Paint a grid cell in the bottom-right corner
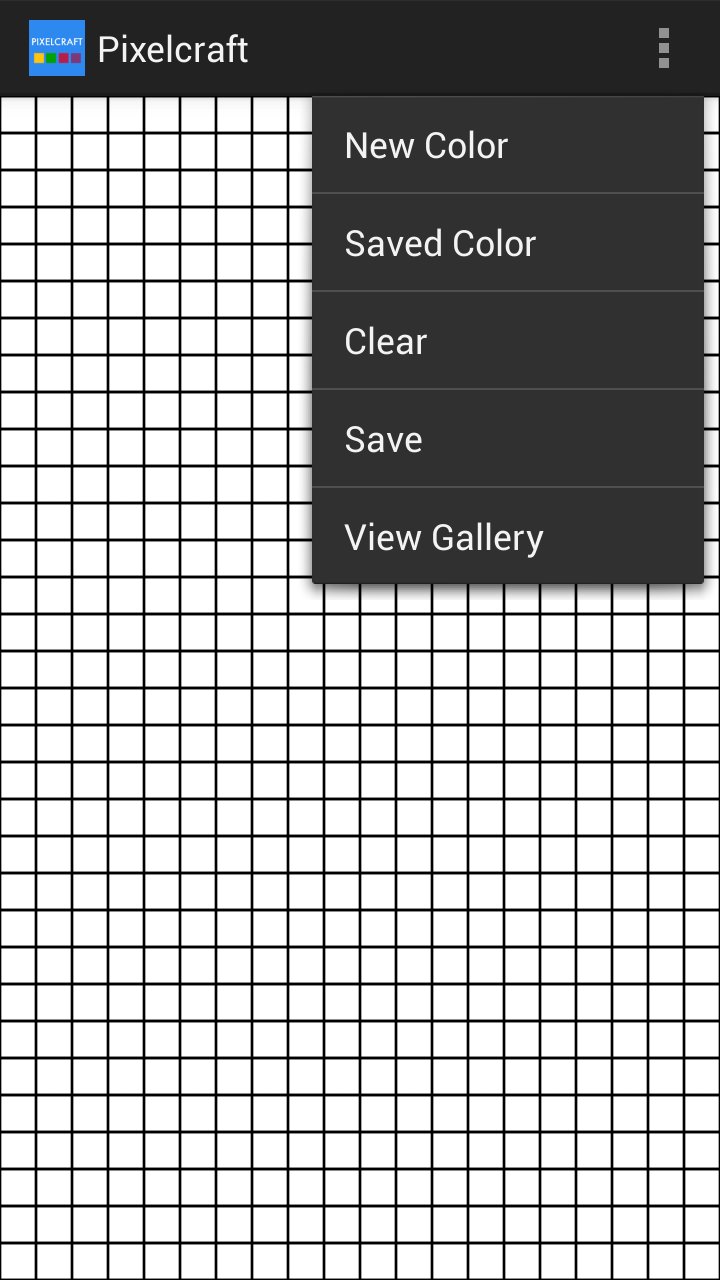This screenshot has width=720, height=1280. tap(702, 1260)
